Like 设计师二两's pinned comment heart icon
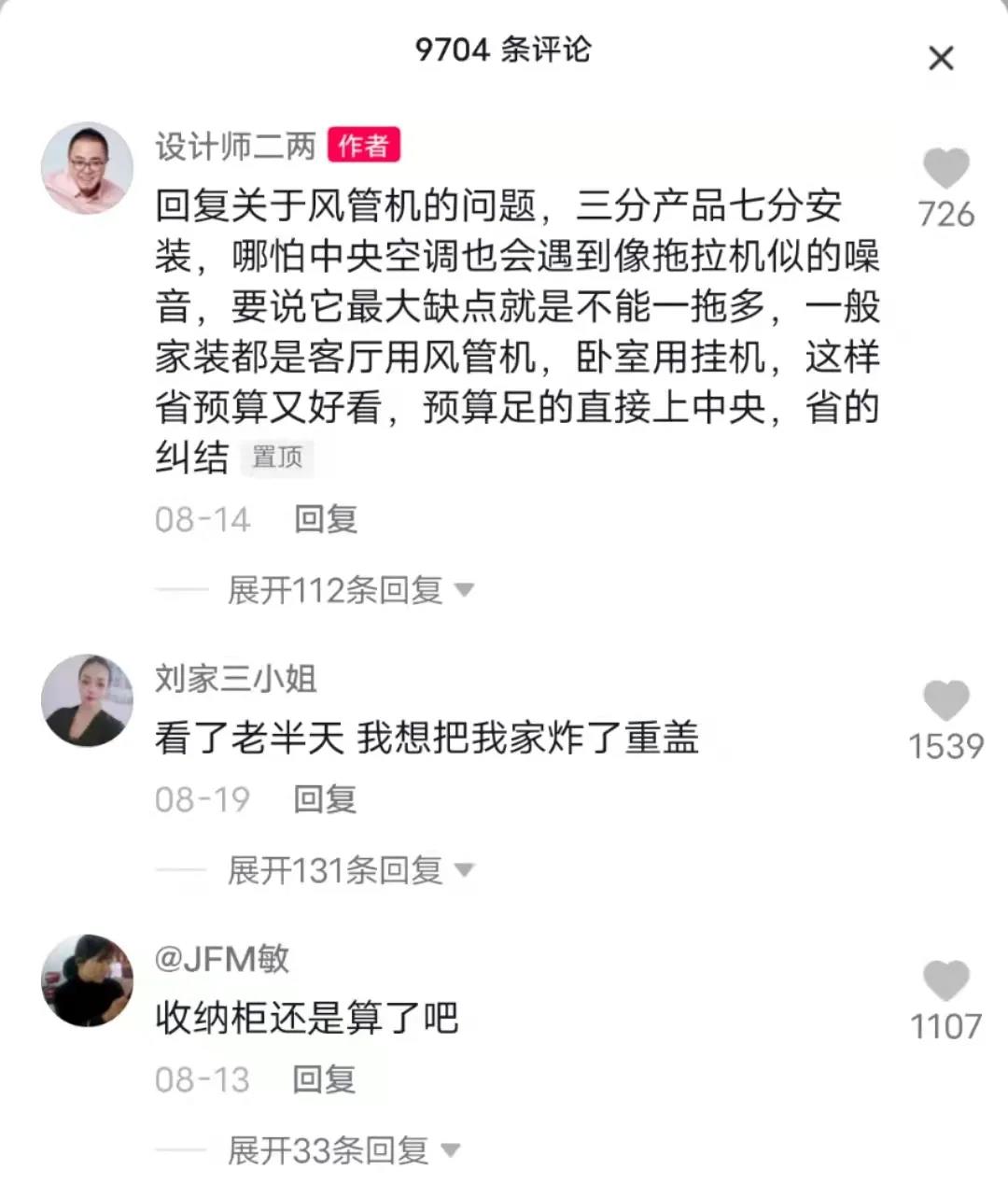Viewport: 1008px width, 1198px height. pos(946,170)
